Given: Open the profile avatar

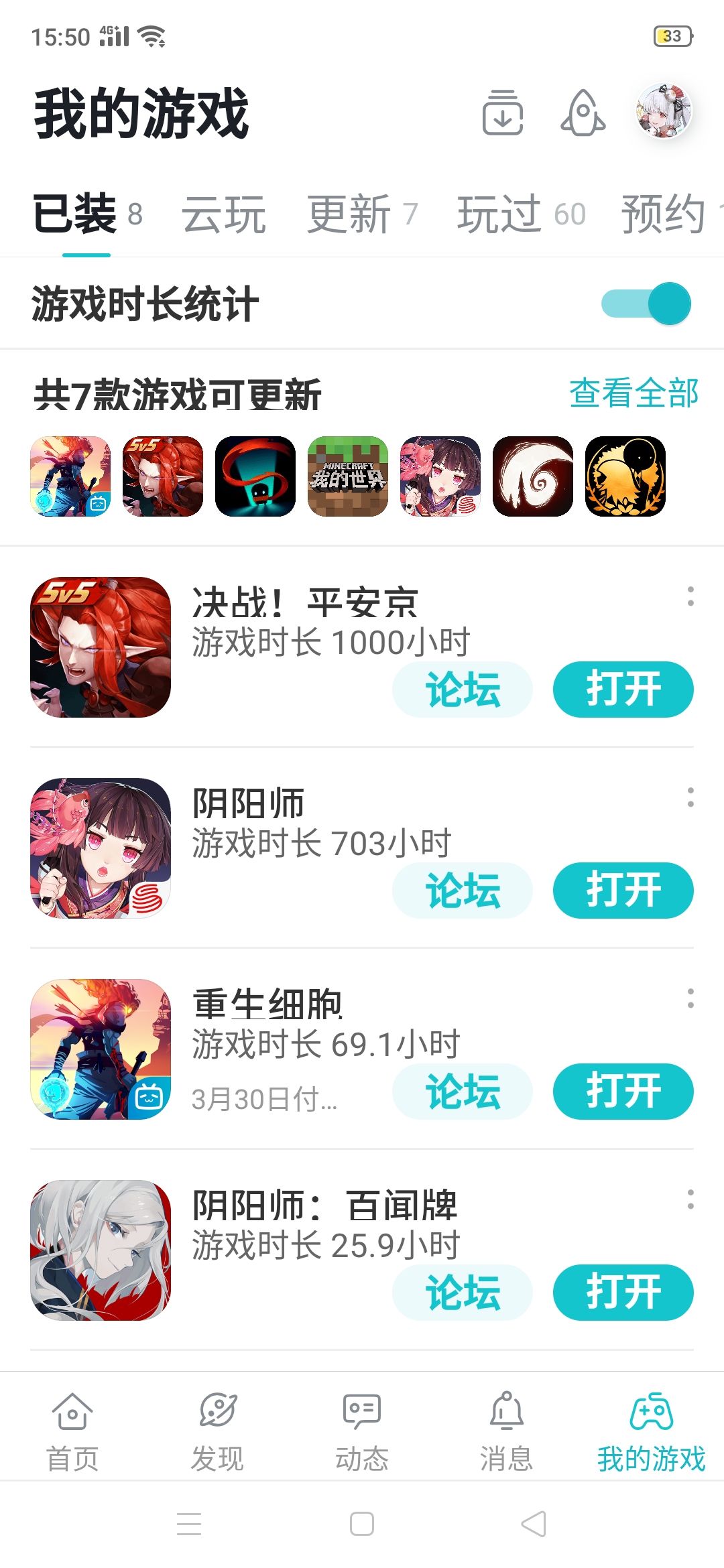Looking at the screenshot, I should coord(664,111).
